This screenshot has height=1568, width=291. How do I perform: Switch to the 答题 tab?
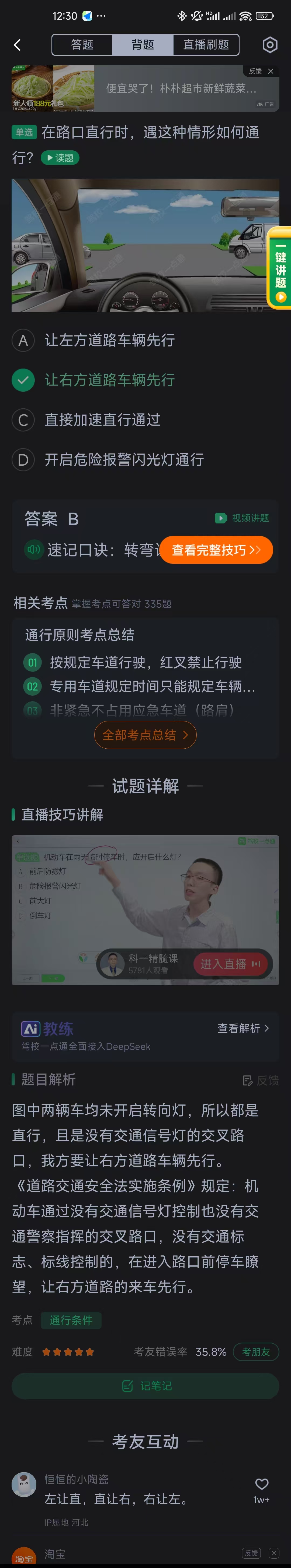pyautogui.click(x=82, y=44)
